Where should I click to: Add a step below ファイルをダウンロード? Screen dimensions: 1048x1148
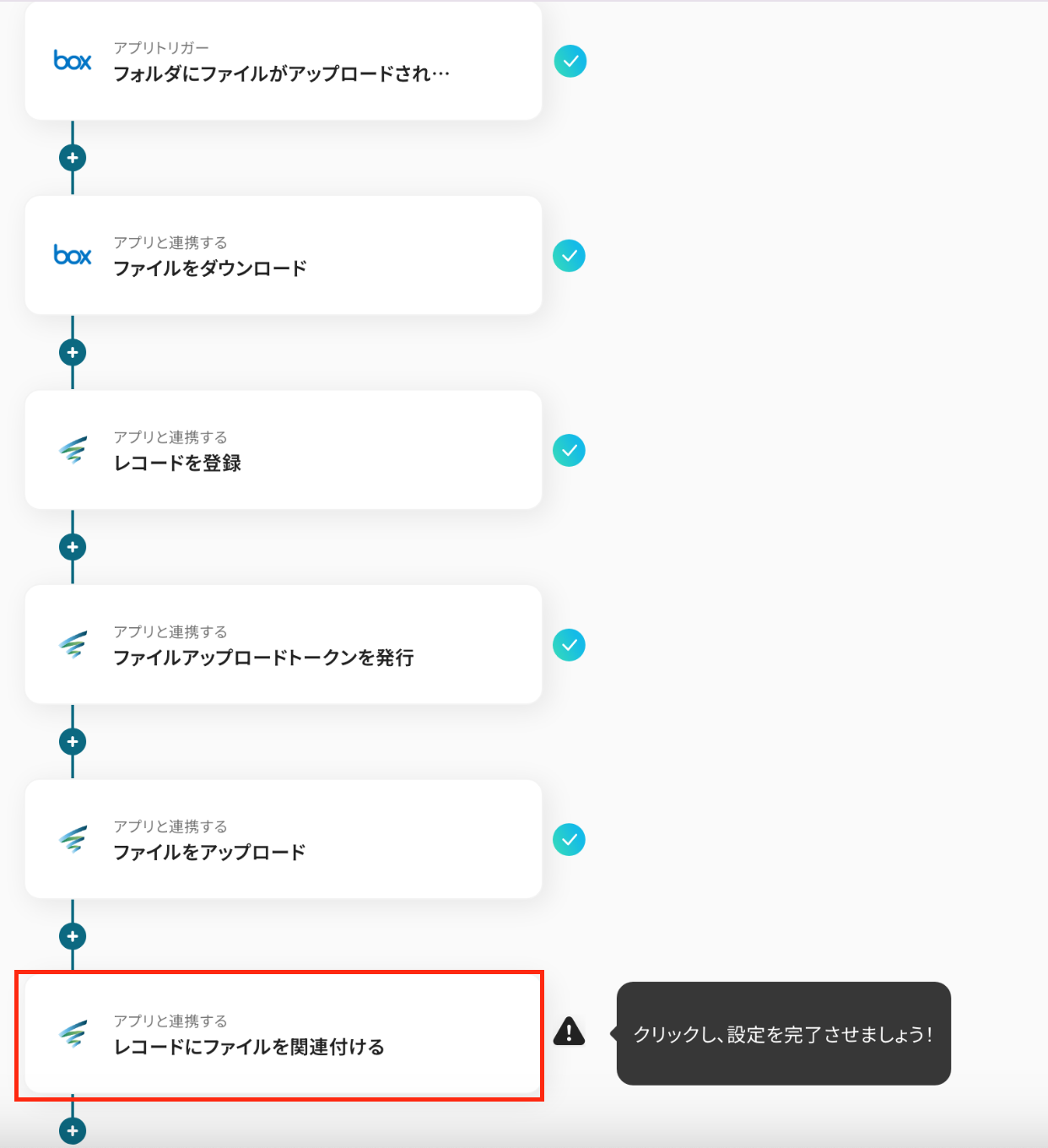73,352
